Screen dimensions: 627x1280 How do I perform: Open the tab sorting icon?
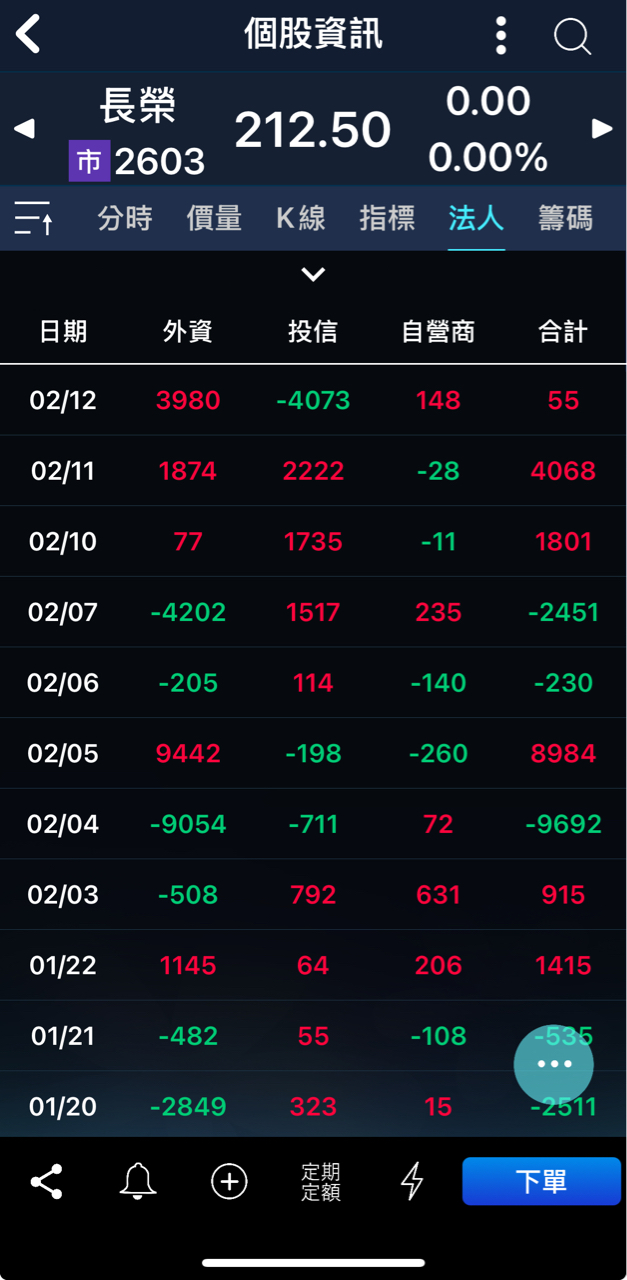click(33, 218)
